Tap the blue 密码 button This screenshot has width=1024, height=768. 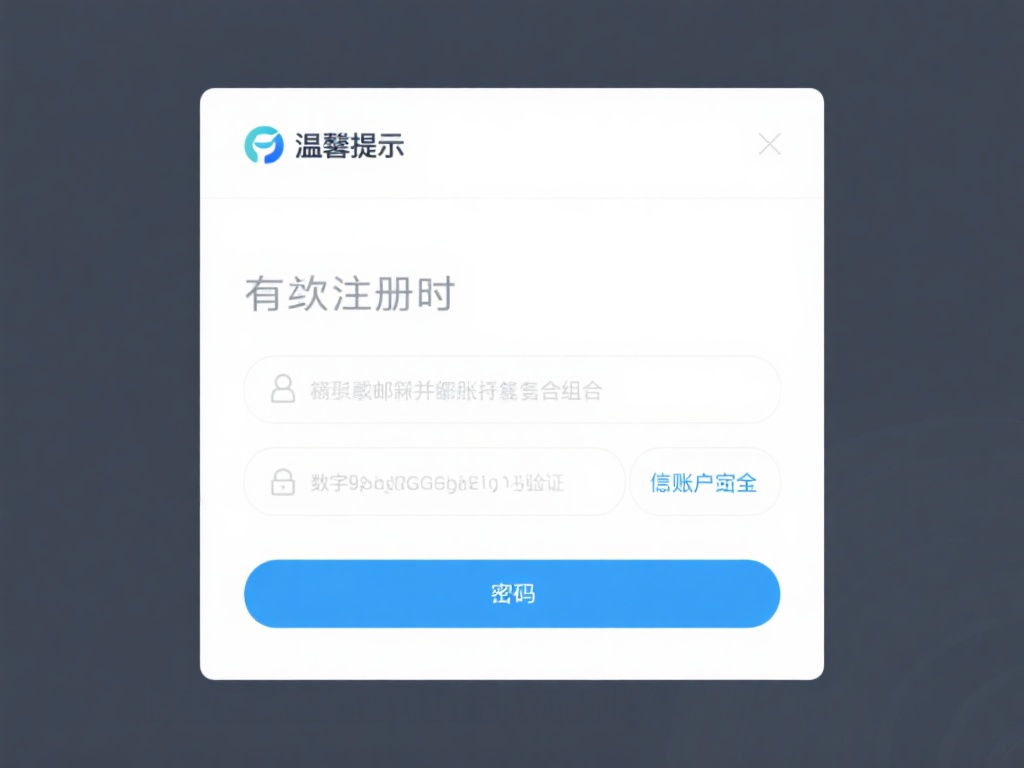(x=511, y=594)
